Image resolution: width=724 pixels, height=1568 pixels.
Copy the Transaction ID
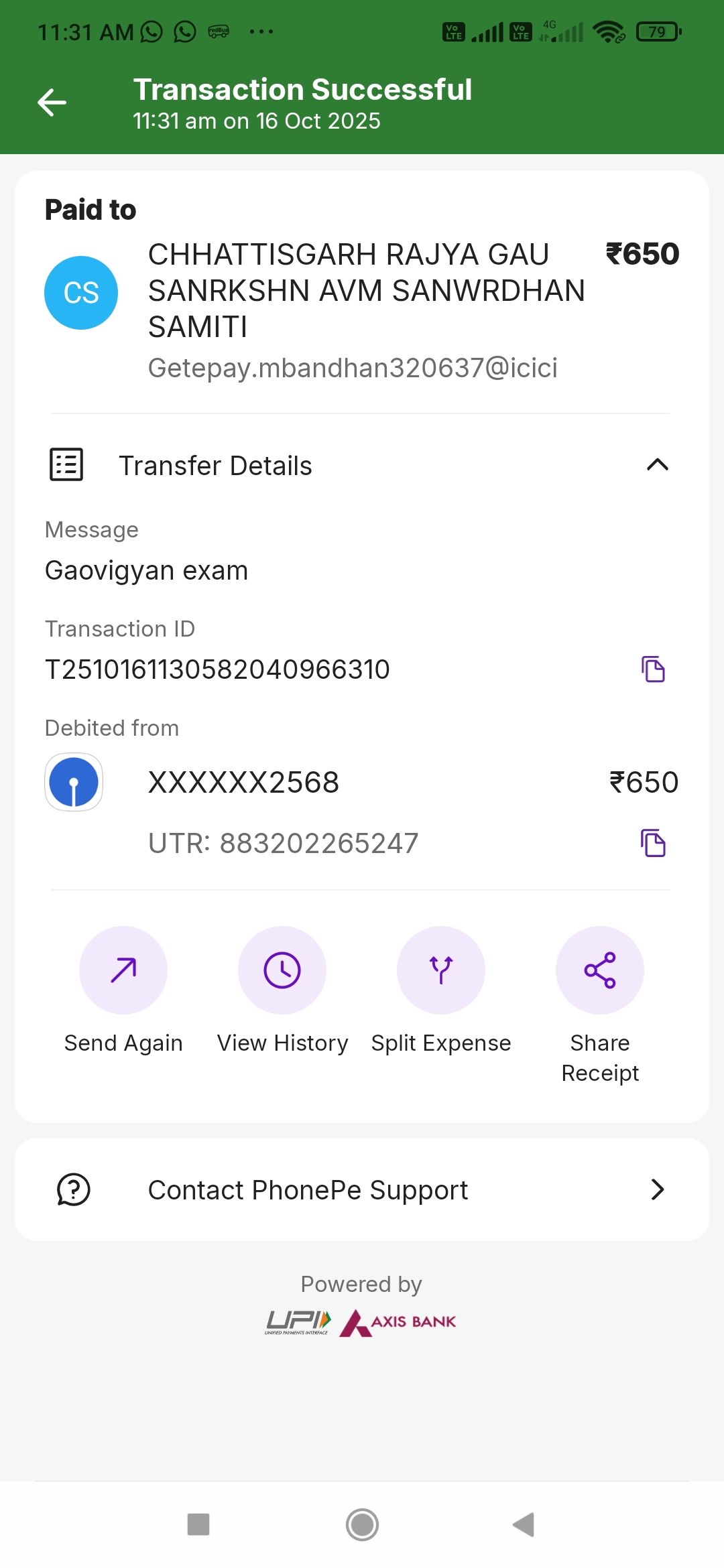tap(653, 669)
